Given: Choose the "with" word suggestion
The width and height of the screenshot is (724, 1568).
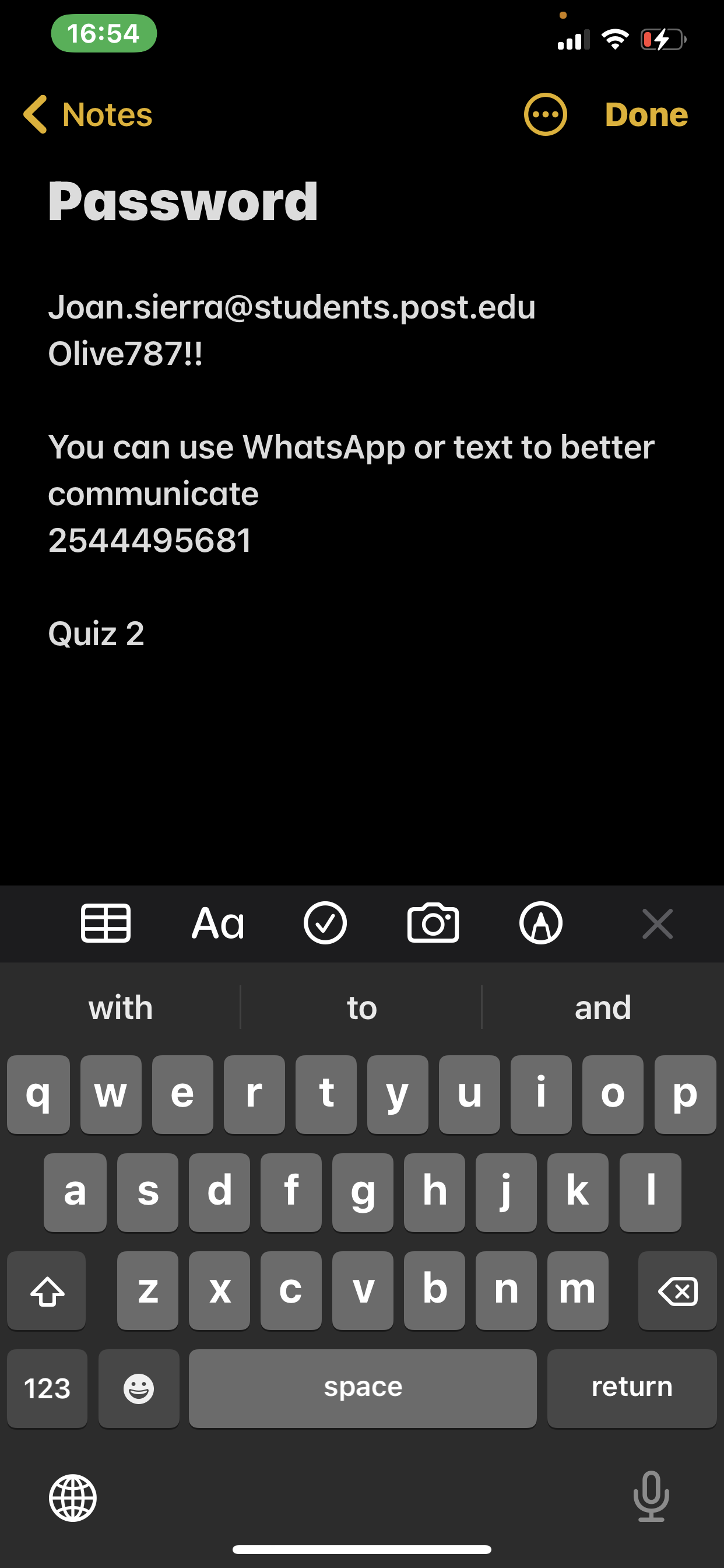Looking at the screenshot, I should tap(121, 1007).
